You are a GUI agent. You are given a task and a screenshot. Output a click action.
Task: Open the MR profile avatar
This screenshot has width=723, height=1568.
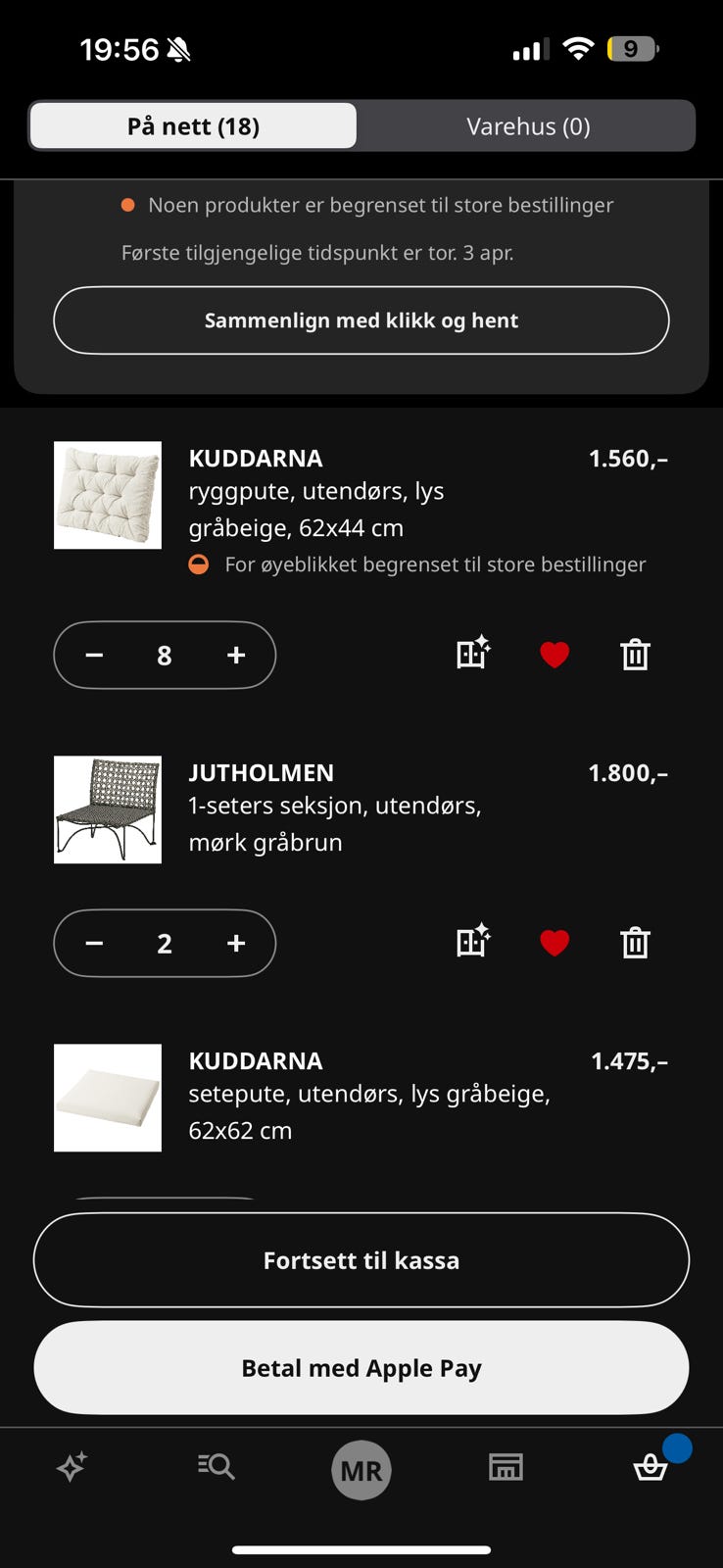(361, 1469)
